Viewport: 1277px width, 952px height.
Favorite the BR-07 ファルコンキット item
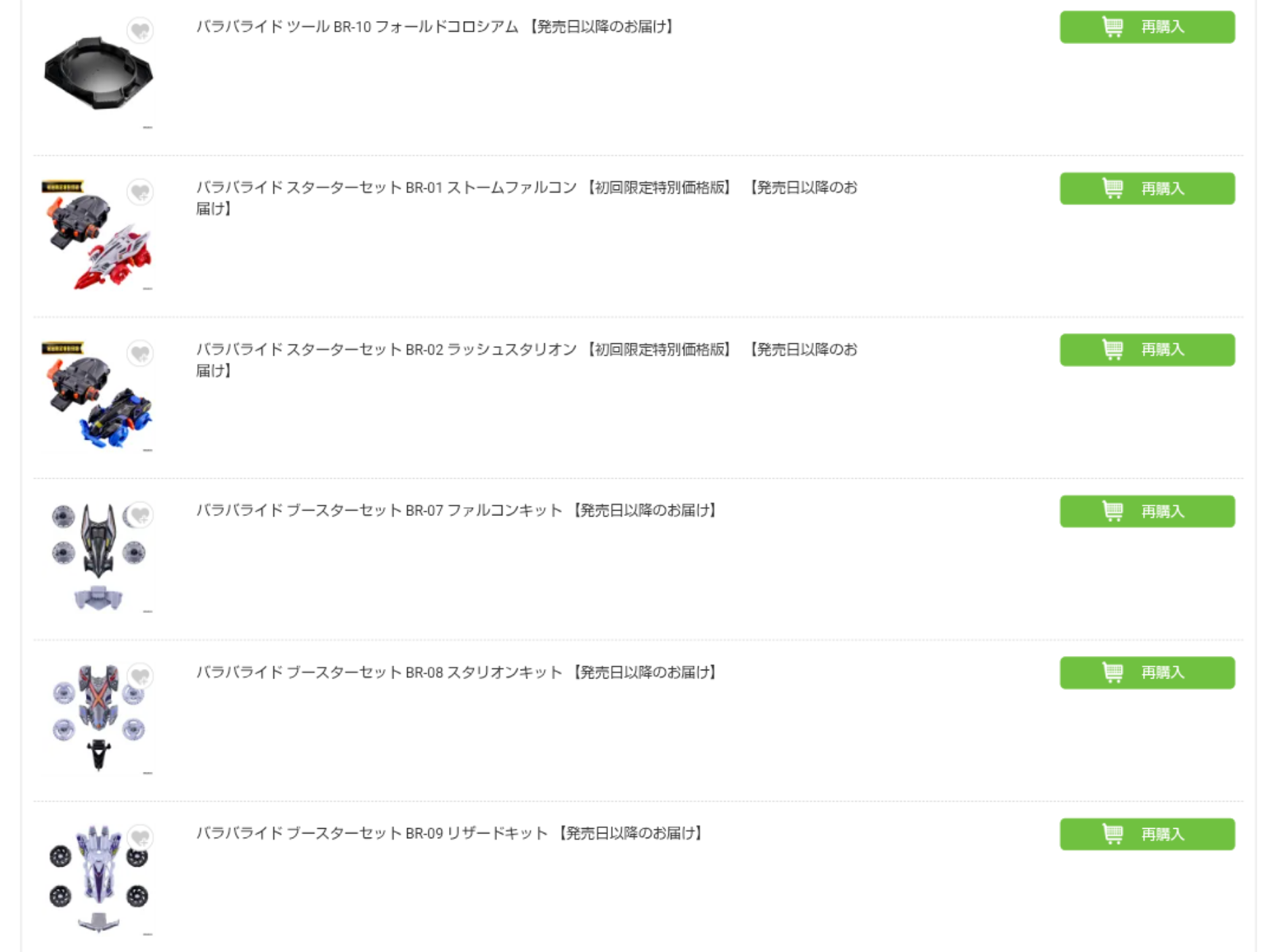140,515
